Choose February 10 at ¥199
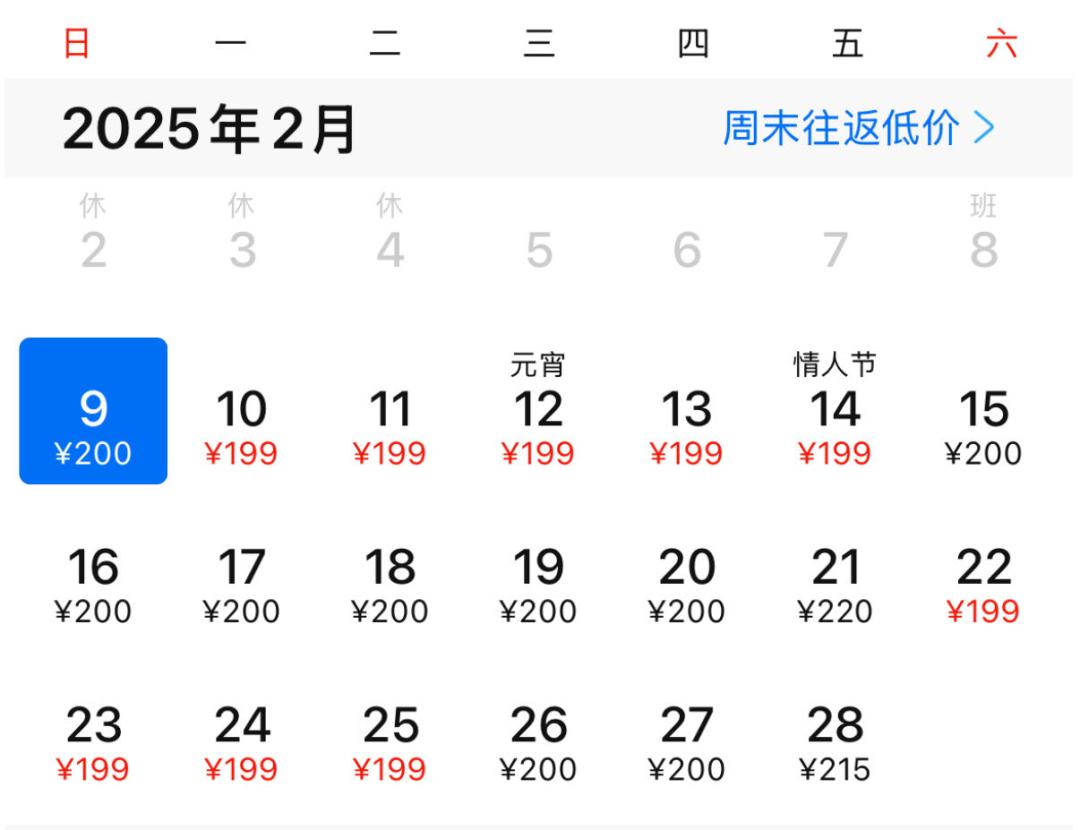This screenshot has width=1080, height=830. 241,427
